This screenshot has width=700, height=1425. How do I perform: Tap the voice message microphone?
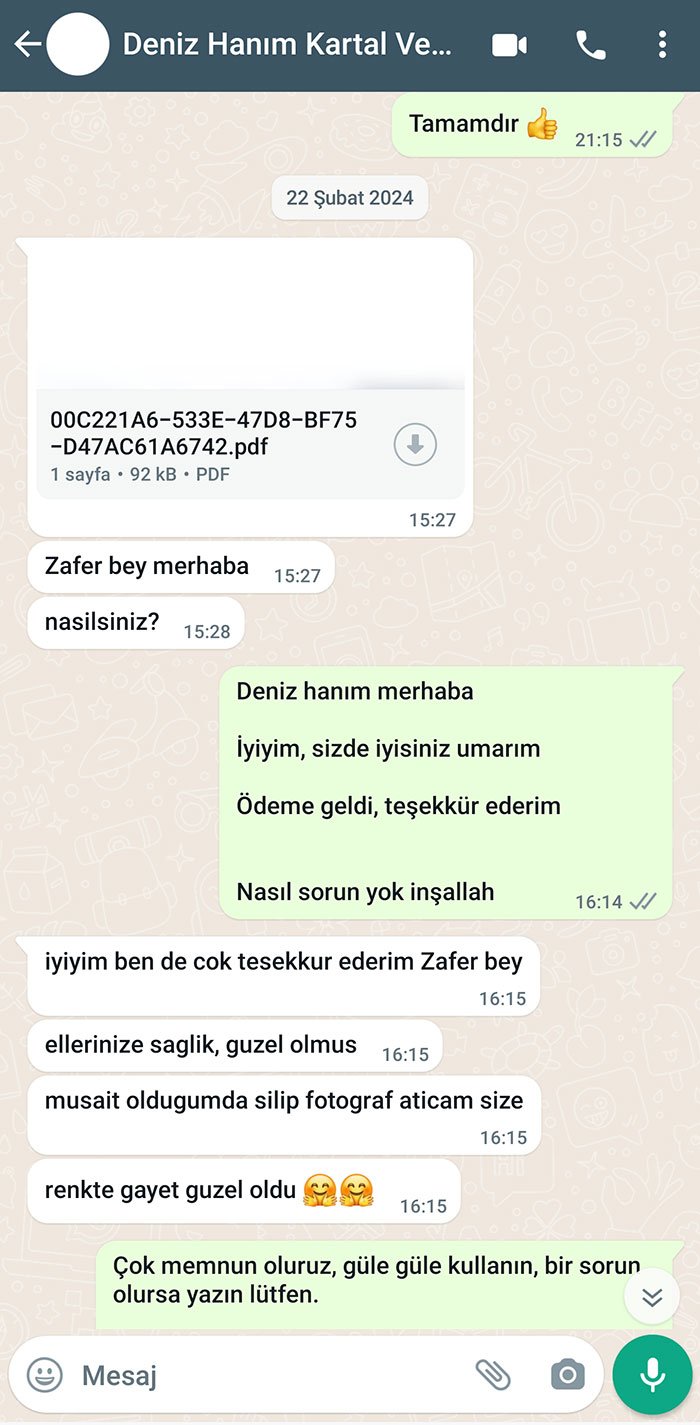tap(653, 1375)
